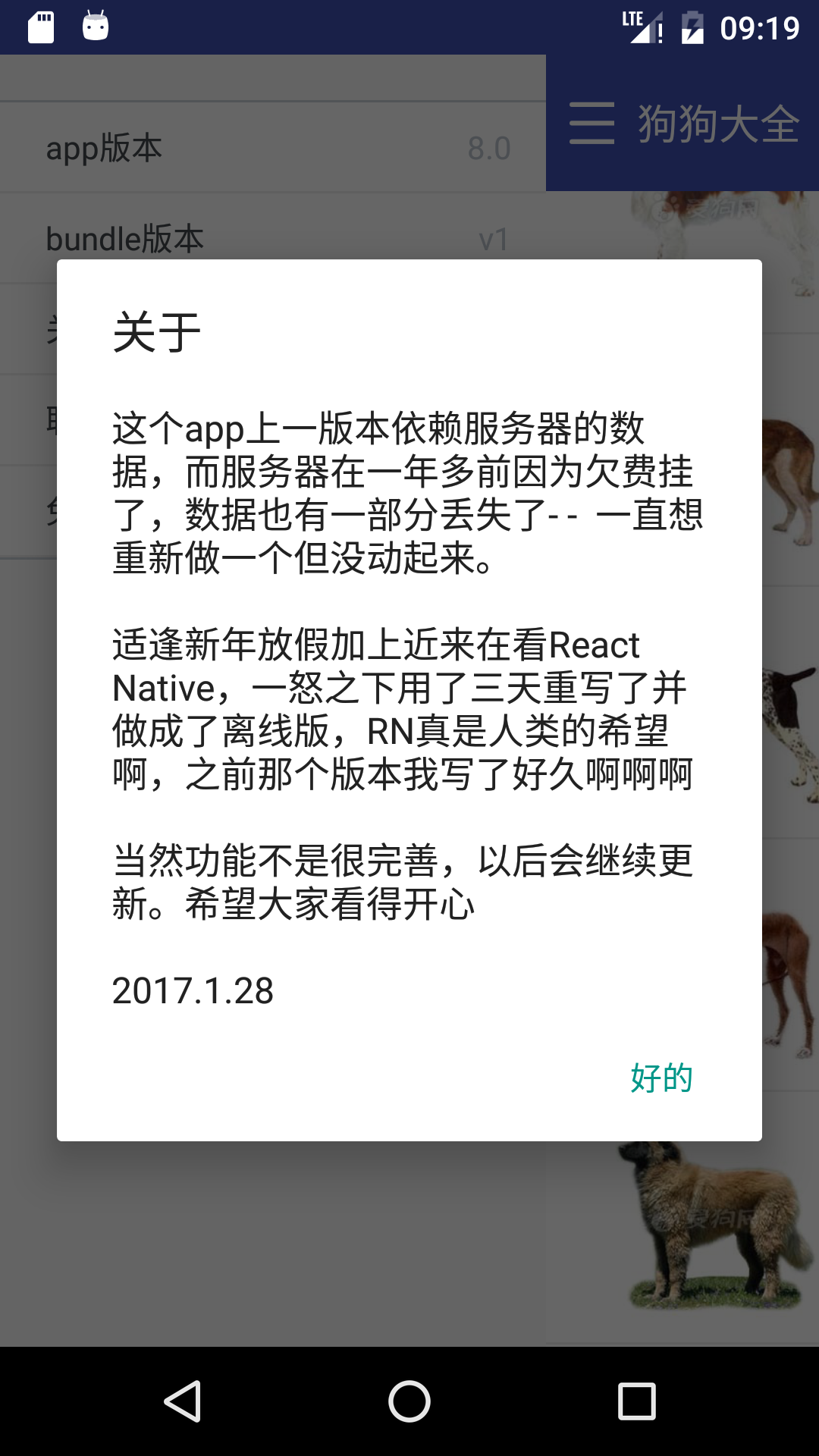Go to the home screen
Image resolution: width=819 pixels, height=1456 pixels.
click(409, 1401)
